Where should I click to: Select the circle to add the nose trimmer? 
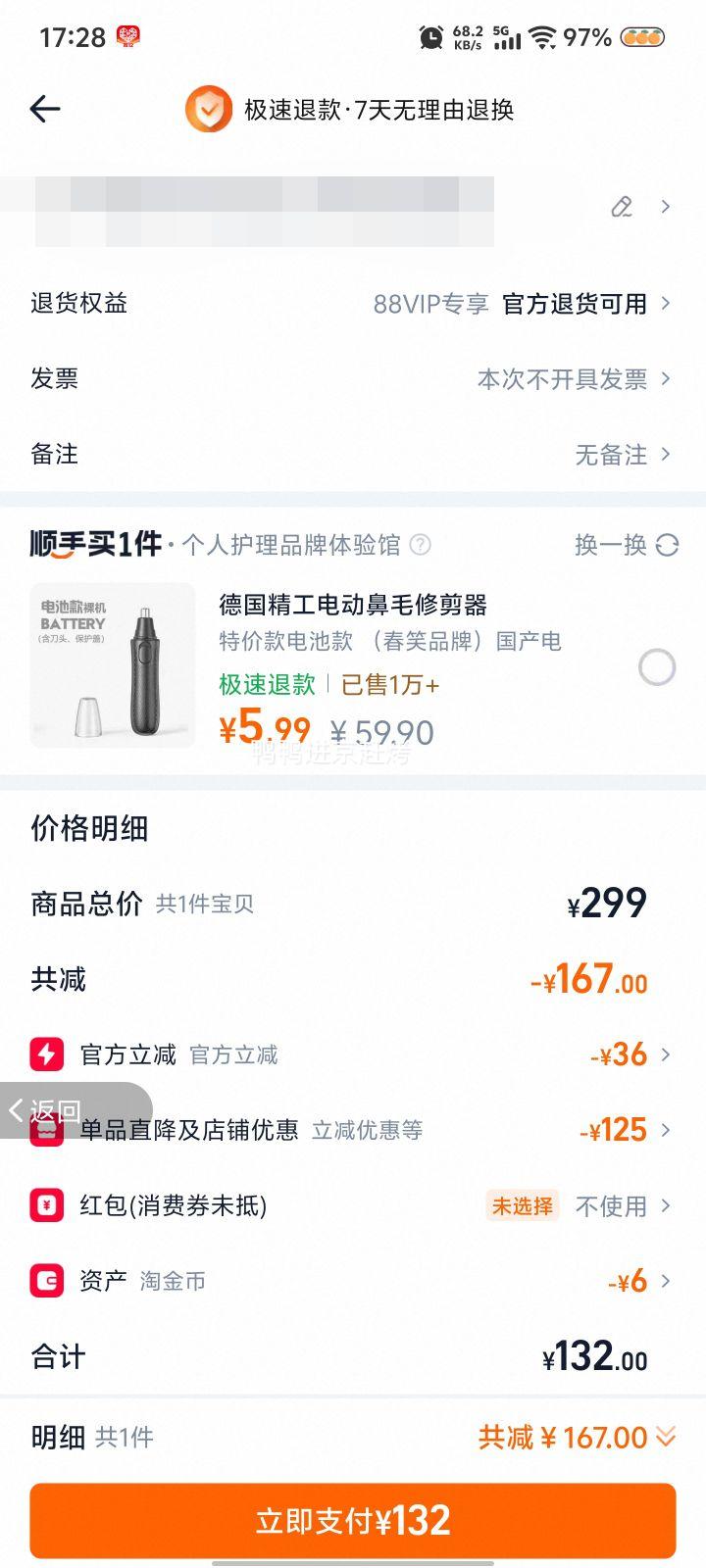655,666
